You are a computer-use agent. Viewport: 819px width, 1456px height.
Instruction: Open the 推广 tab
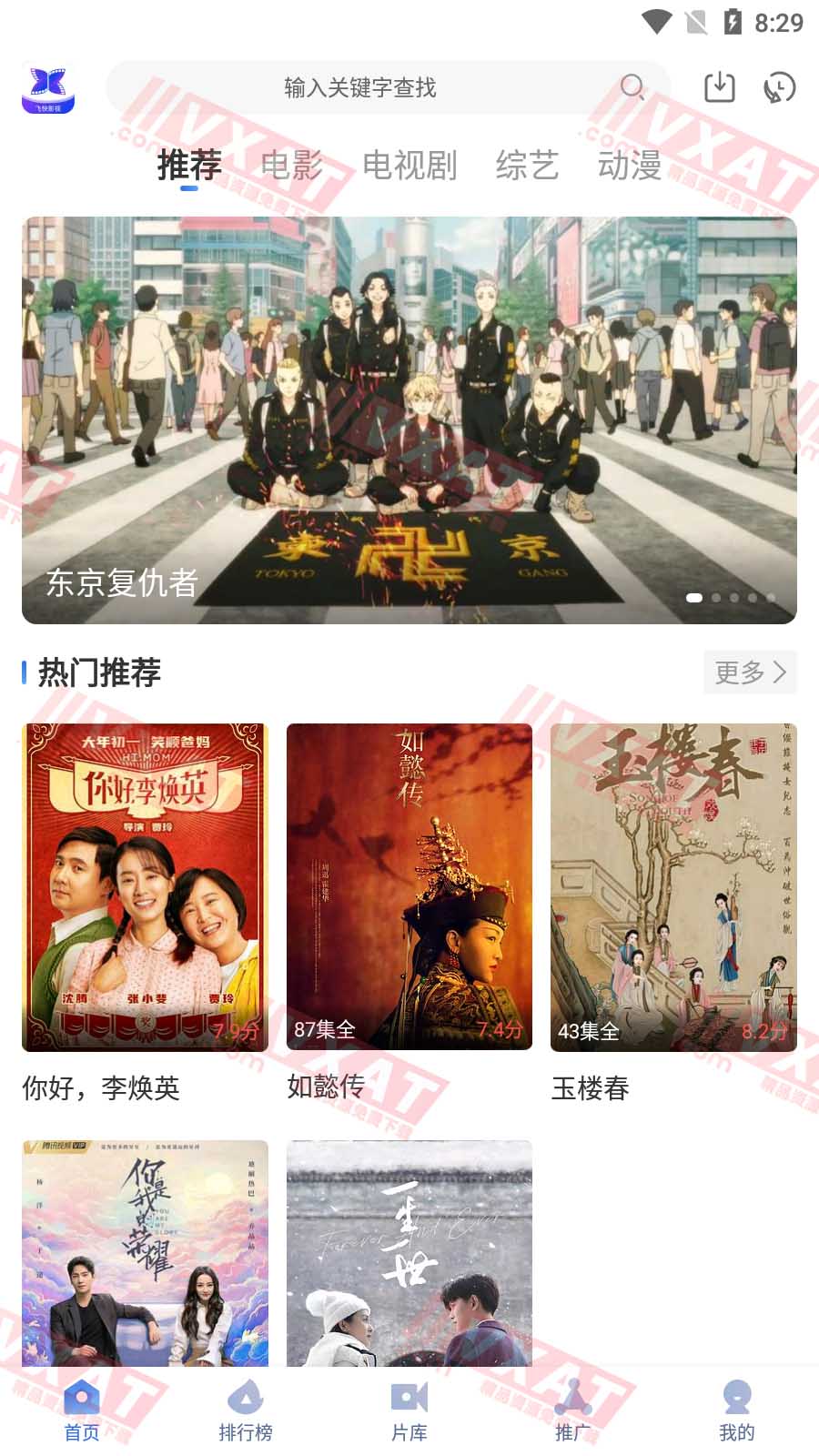pos(573,1410)
